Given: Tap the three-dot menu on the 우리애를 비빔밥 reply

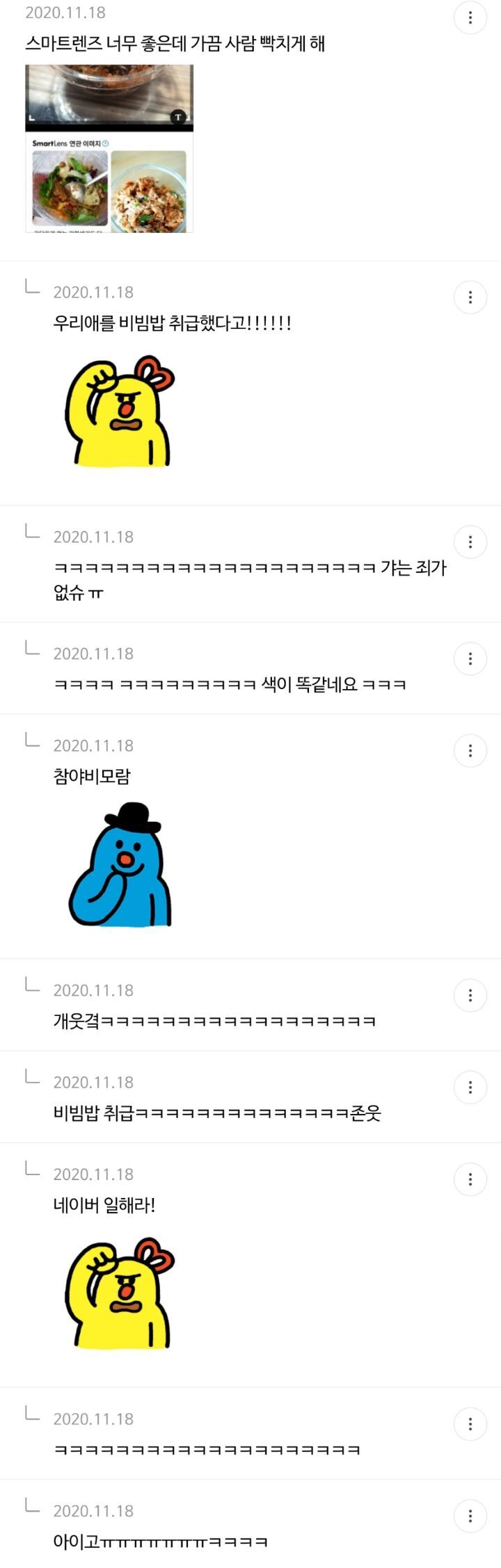Looking at the screenshot, I should 470,298.
